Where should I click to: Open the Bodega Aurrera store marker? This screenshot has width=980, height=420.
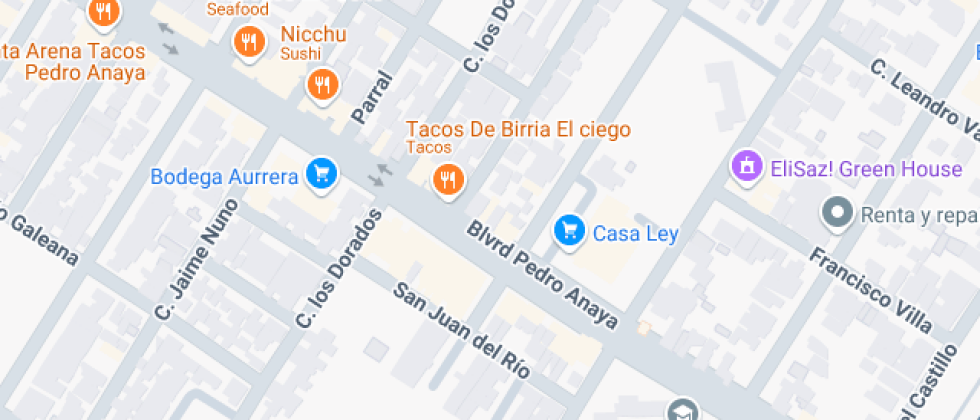[321, 174]
